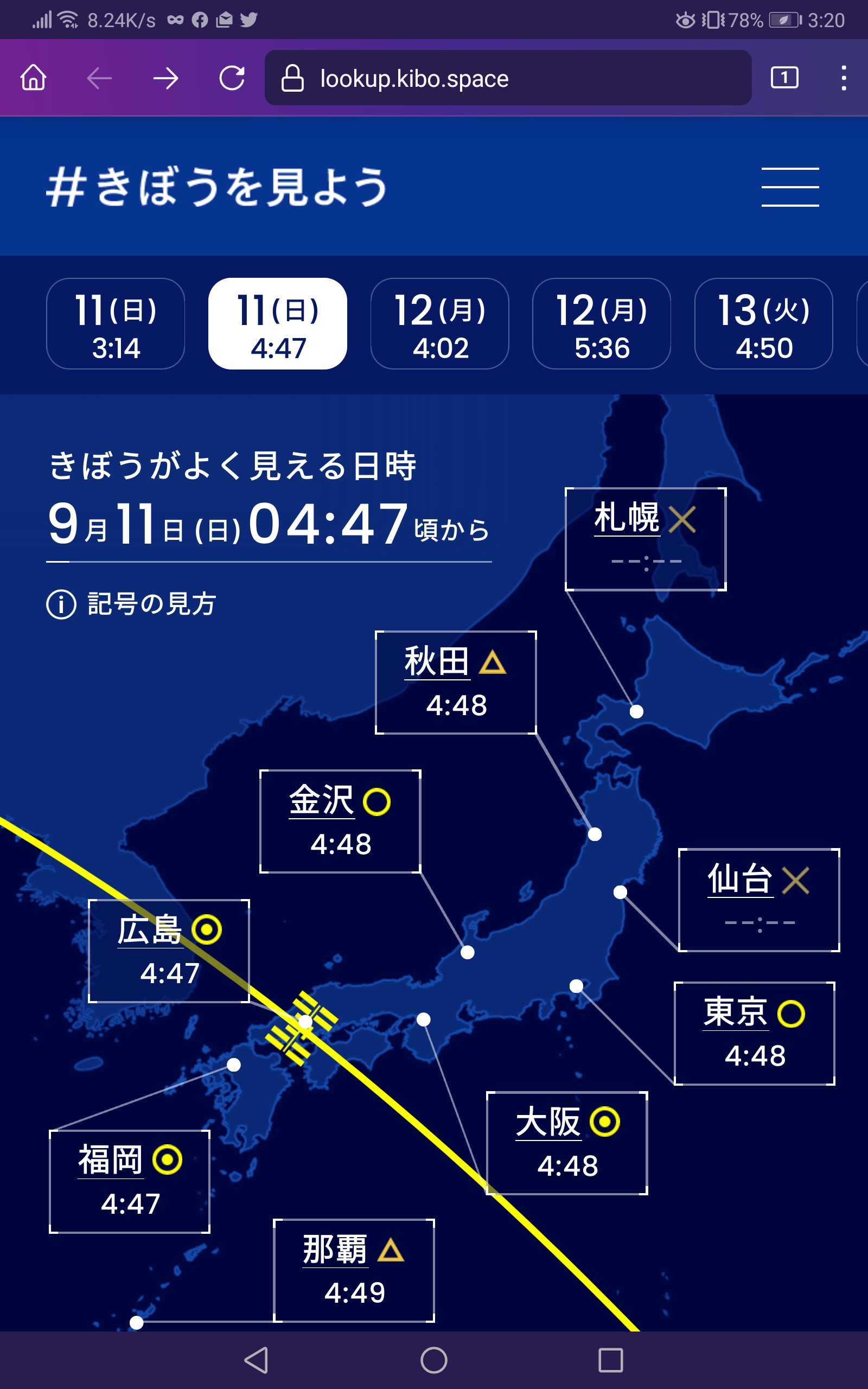868x1389 pixels.
Task: Open the site hamburger menu
Action: pos(790,187)
